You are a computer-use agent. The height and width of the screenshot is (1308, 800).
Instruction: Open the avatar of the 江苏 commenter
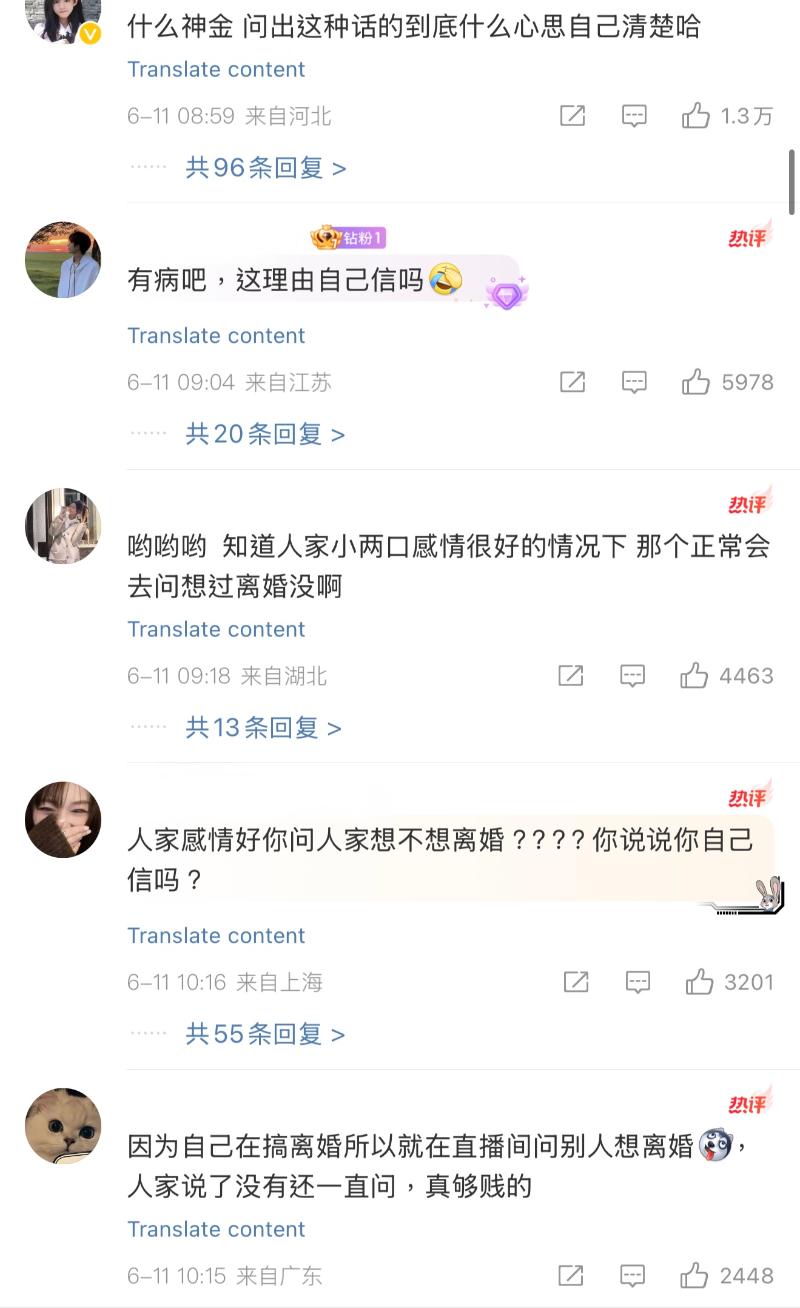pyautogui.click(x=63, y=260)
